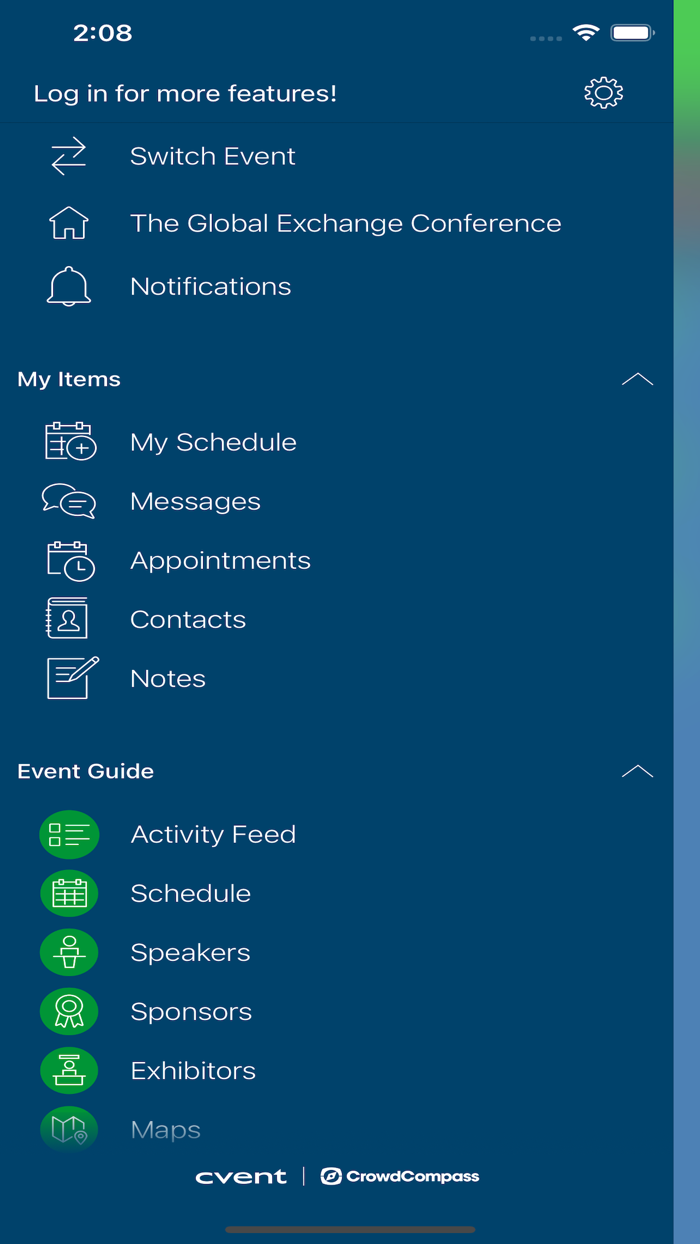View Sponsors
This screenshot has width=700, height=1244.
(x=191, y=1011)
